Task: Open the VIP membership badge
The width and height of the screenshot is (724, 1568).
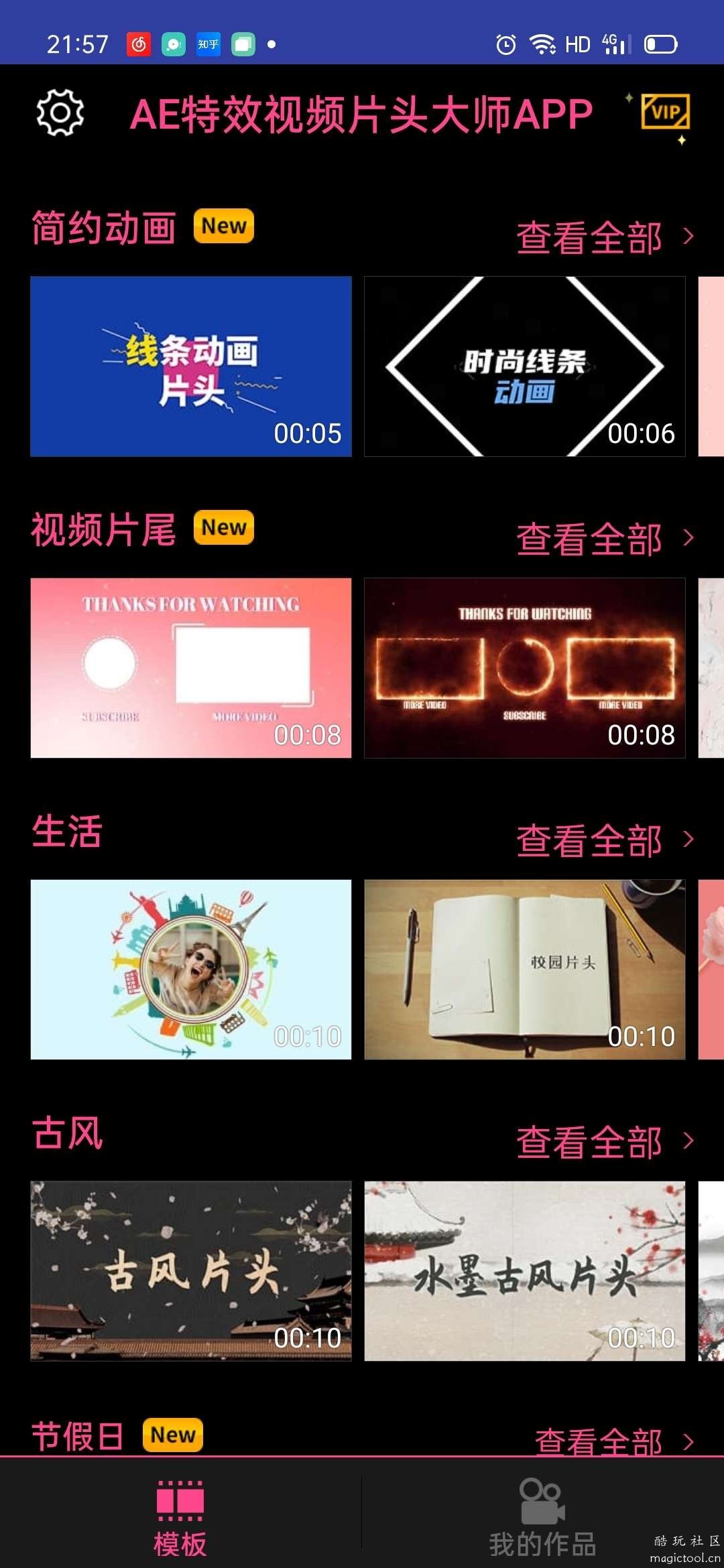Action: coord(665,113)
